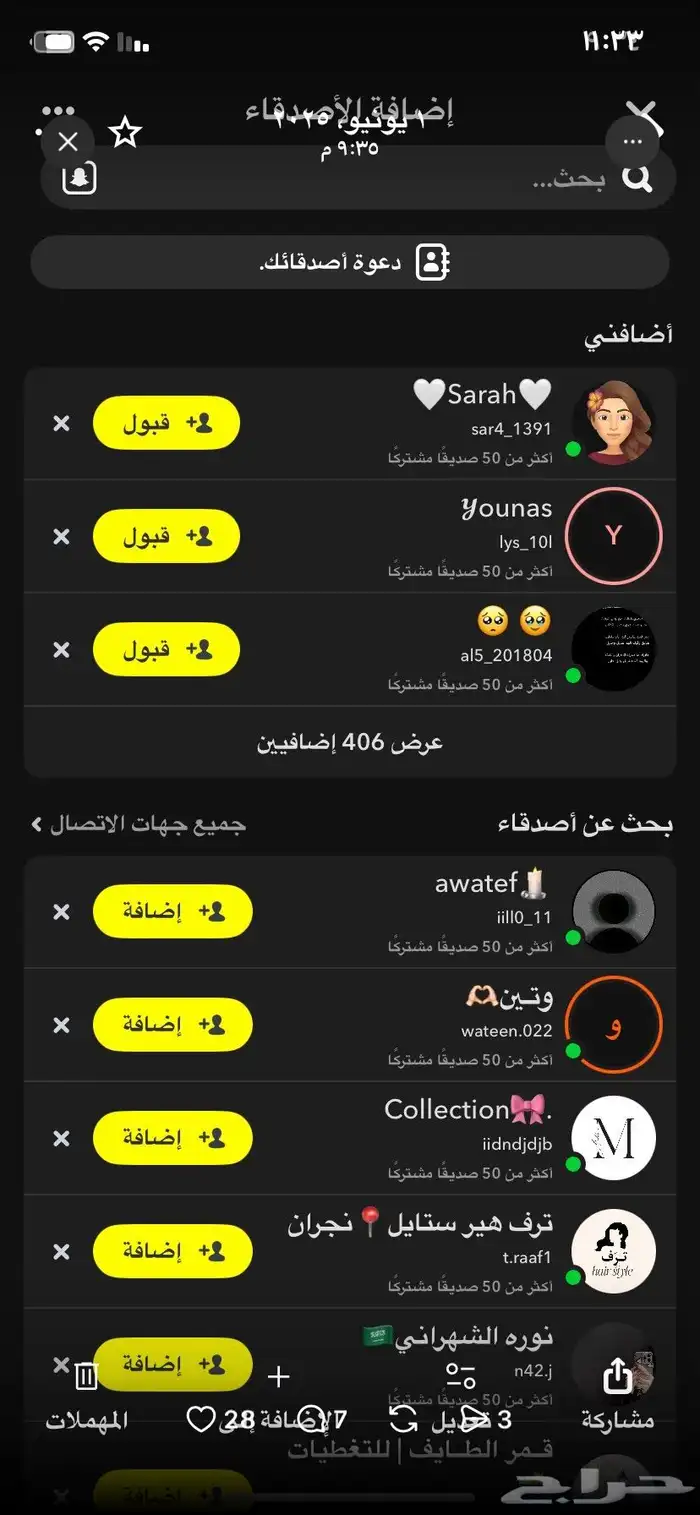Viewport: 700px width, 1515px height.
Task: Tap the plus icon in bottom toolbar
Action: coord(279,1377)
